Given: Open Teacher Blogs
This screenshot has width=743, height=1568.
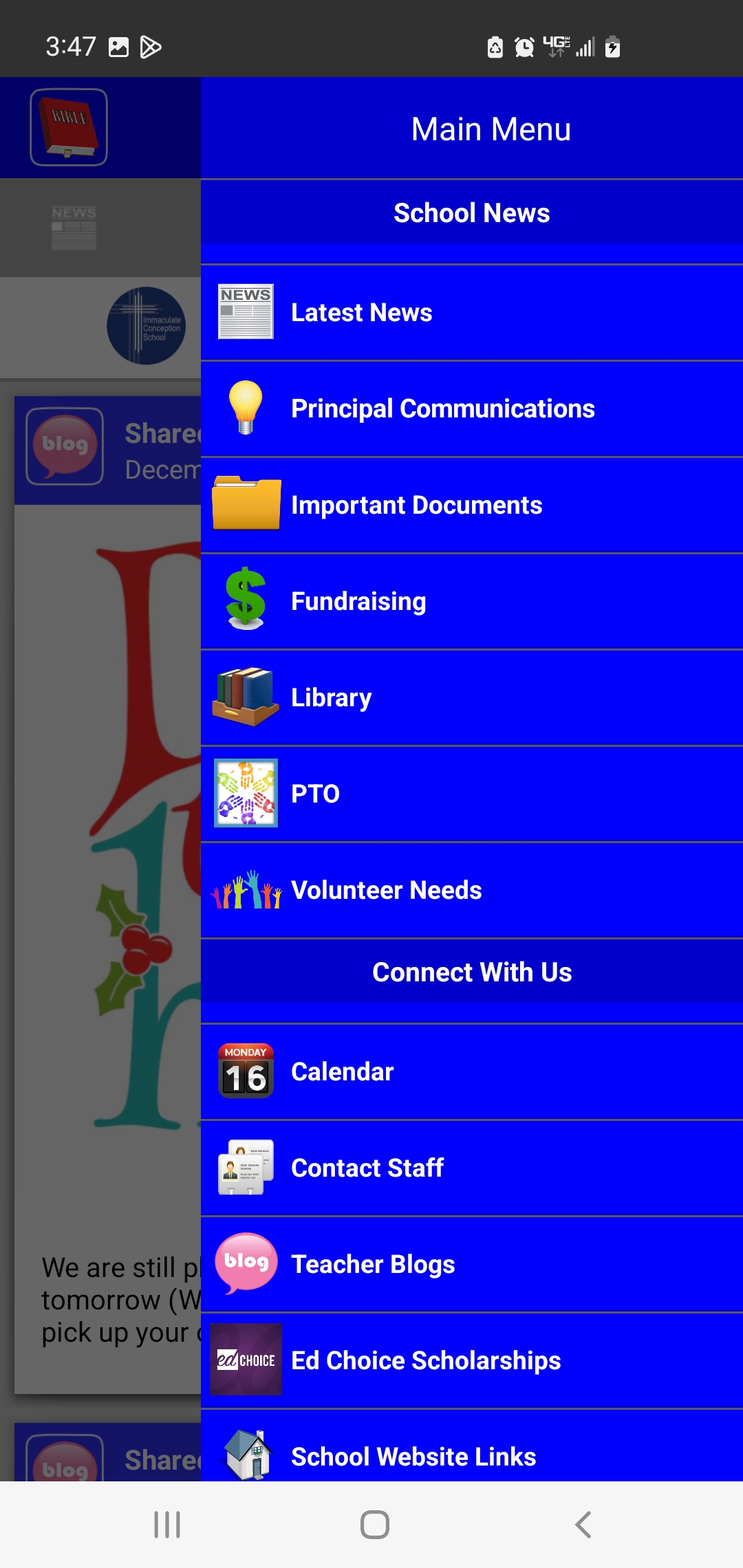Looking at the screenshot, I should pos(472,1265).
